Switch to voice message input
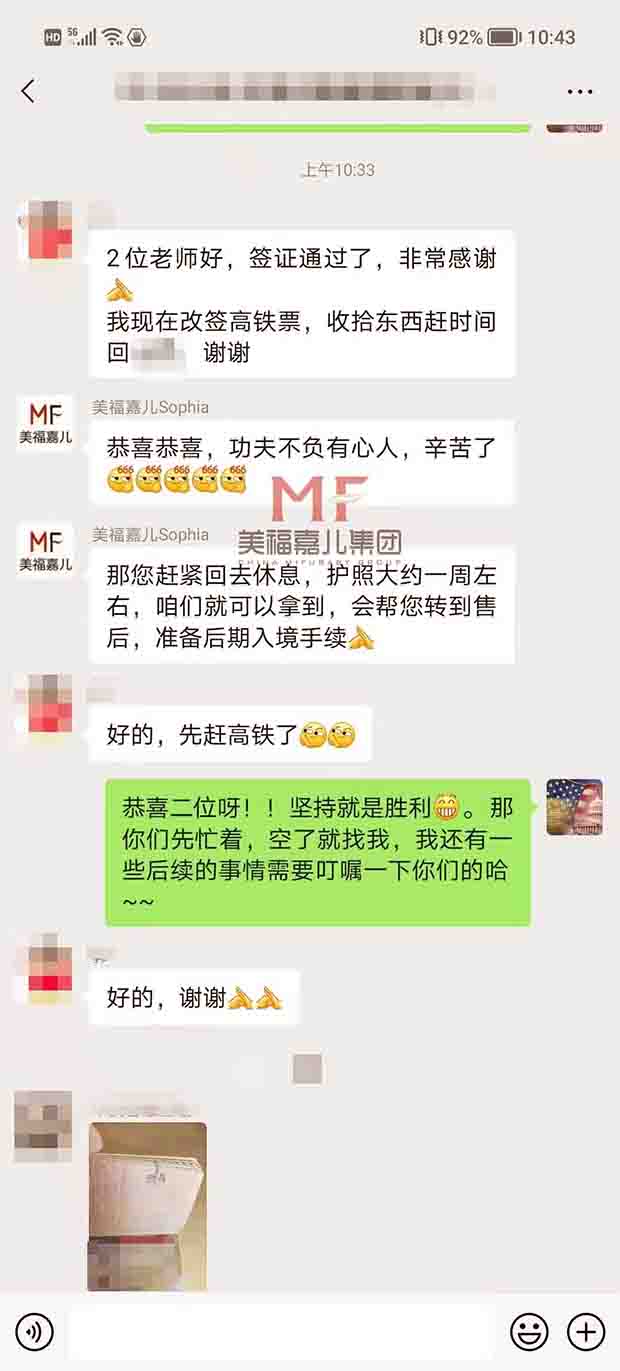 [34, 1331]
